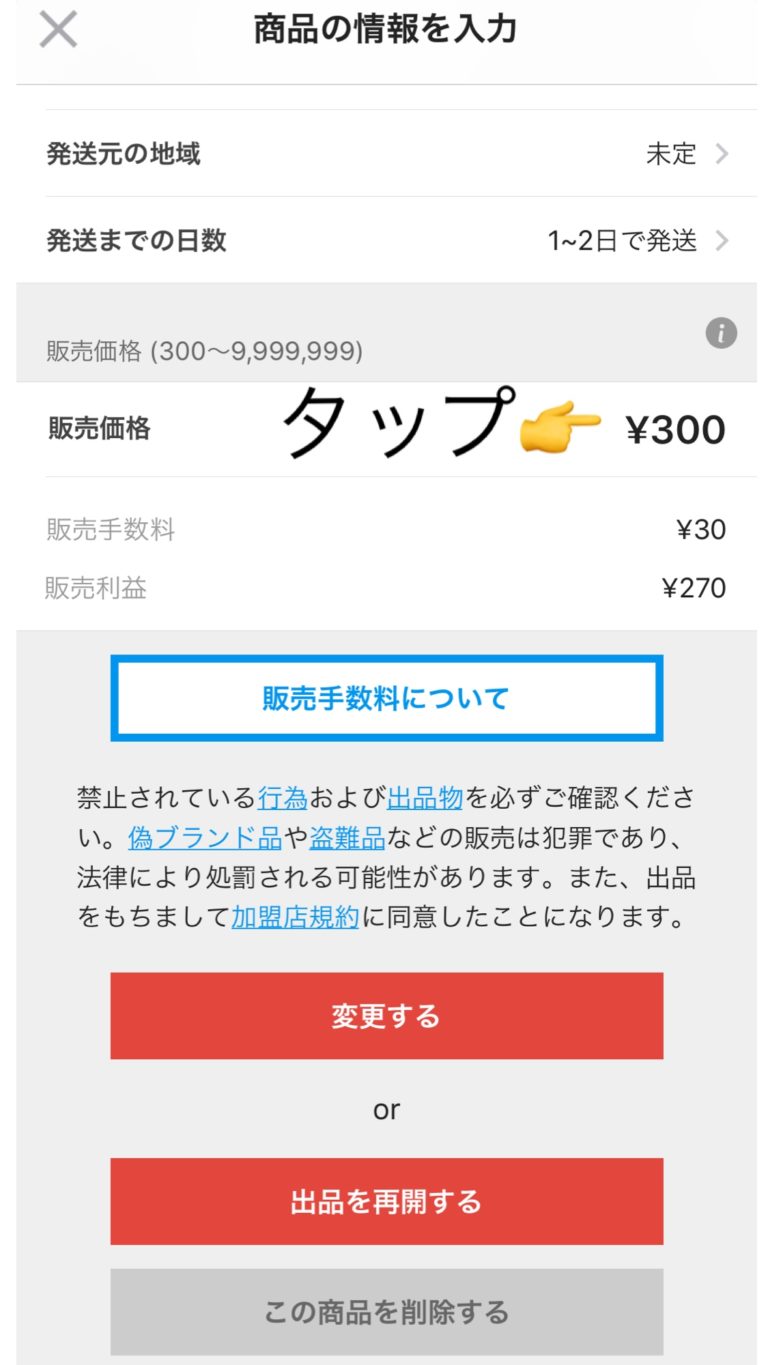Close the item info entry screen
The image size is (768, 1365).
(58, 30)
